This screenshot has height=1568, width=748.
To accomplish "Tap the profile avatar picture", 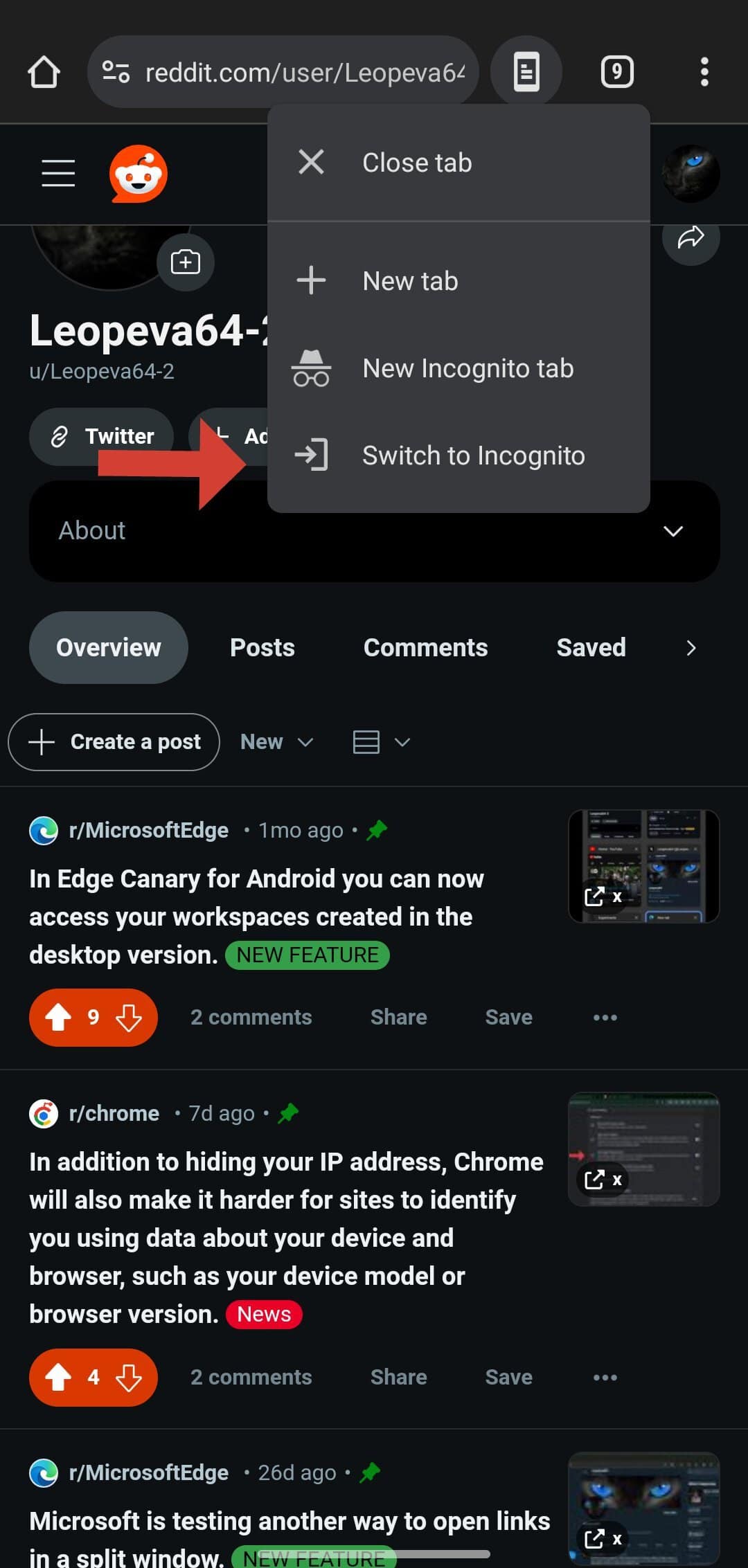I will pos(691,172).
